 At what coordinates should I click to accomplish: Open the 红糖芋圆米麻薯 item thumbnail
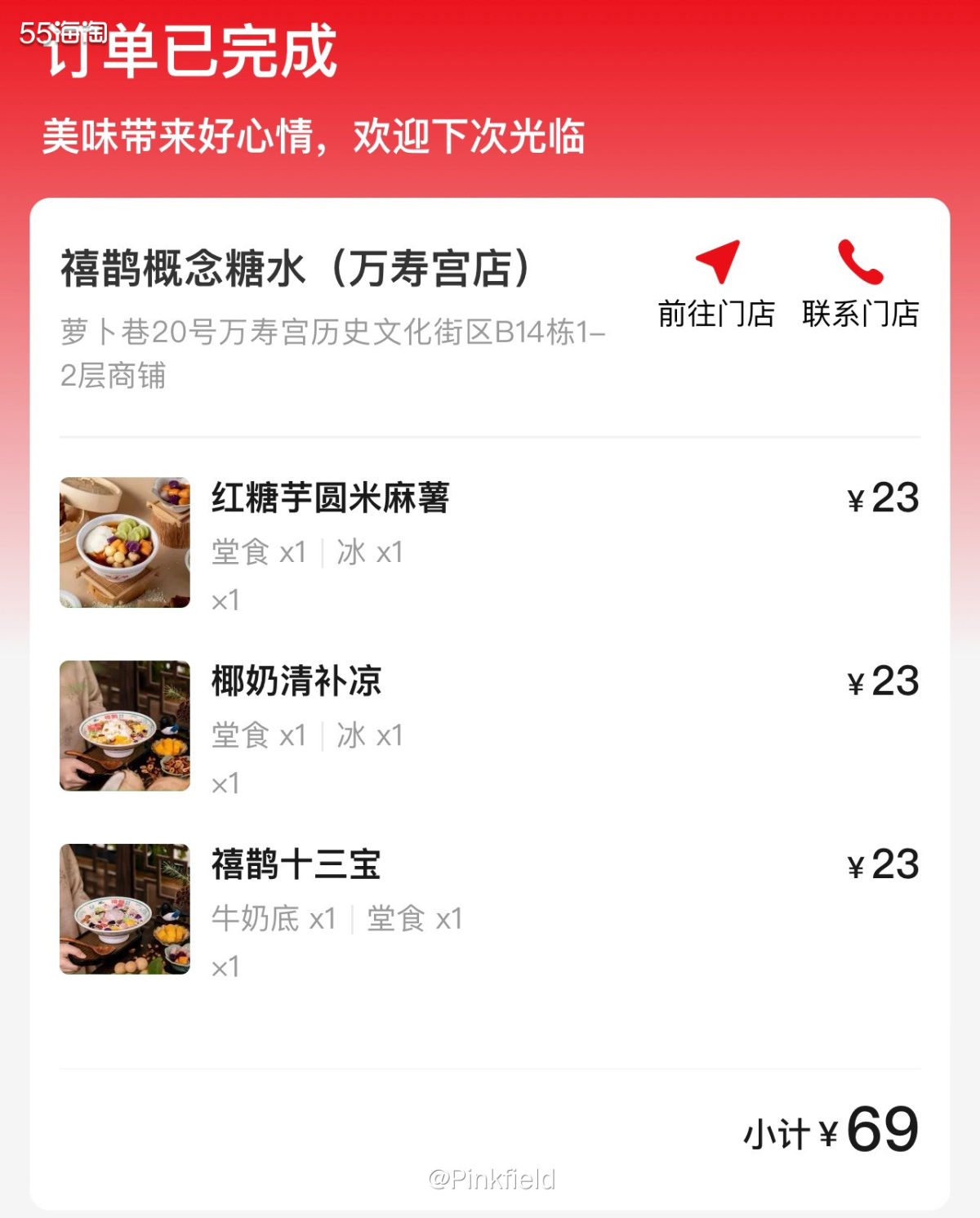coord(125,540)
